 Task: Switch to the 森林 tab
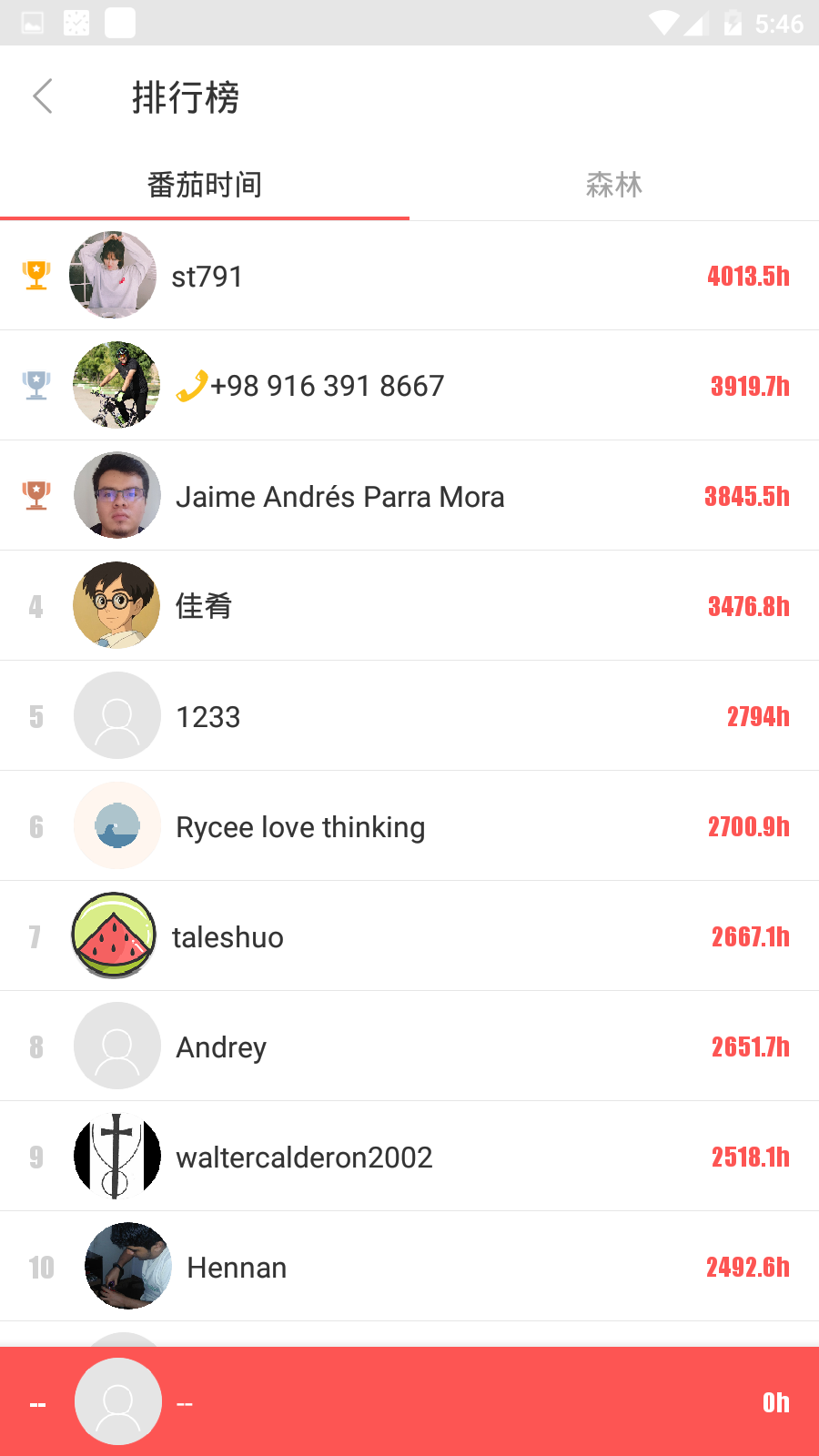(614, 185)
